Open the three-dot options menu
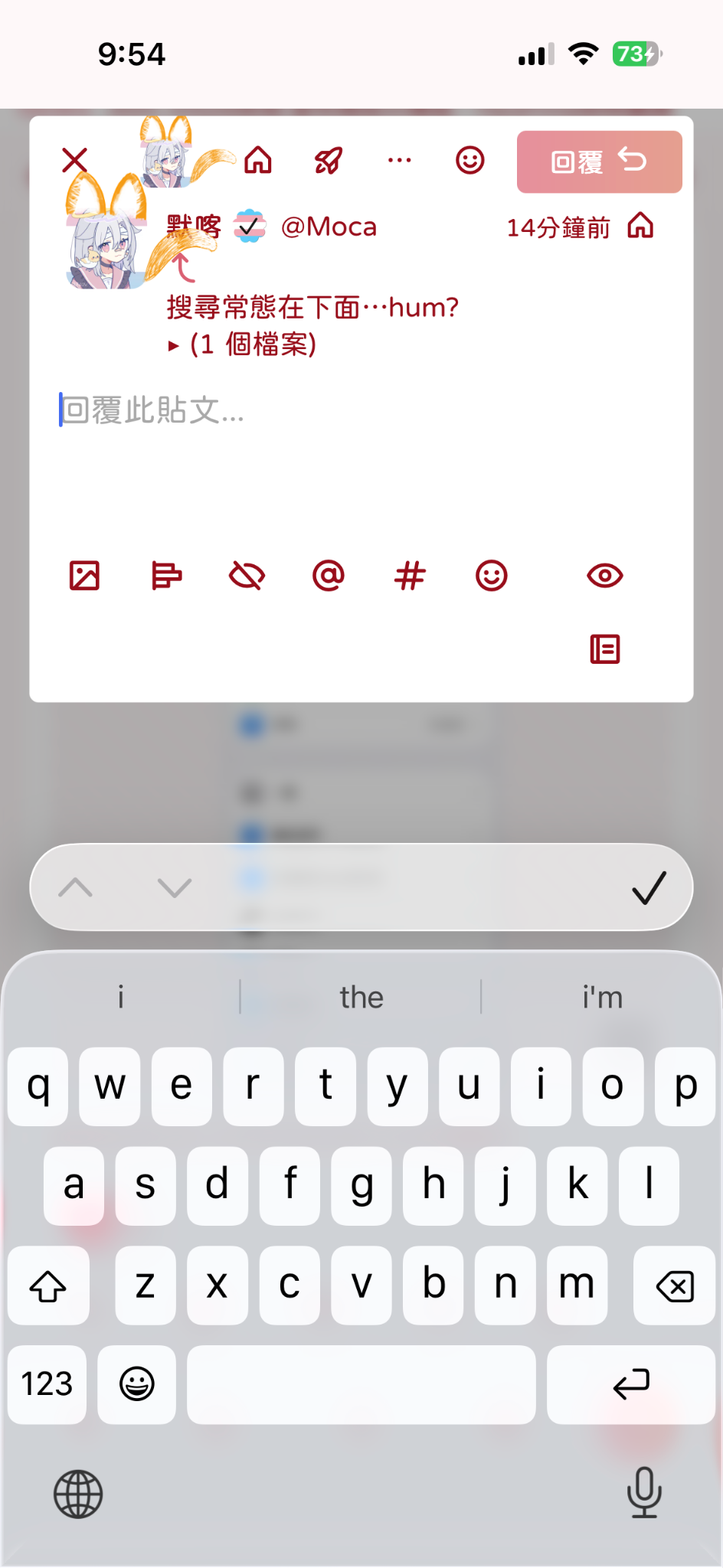The height and width of the screenshot is (1568, 723). (399, 161)
